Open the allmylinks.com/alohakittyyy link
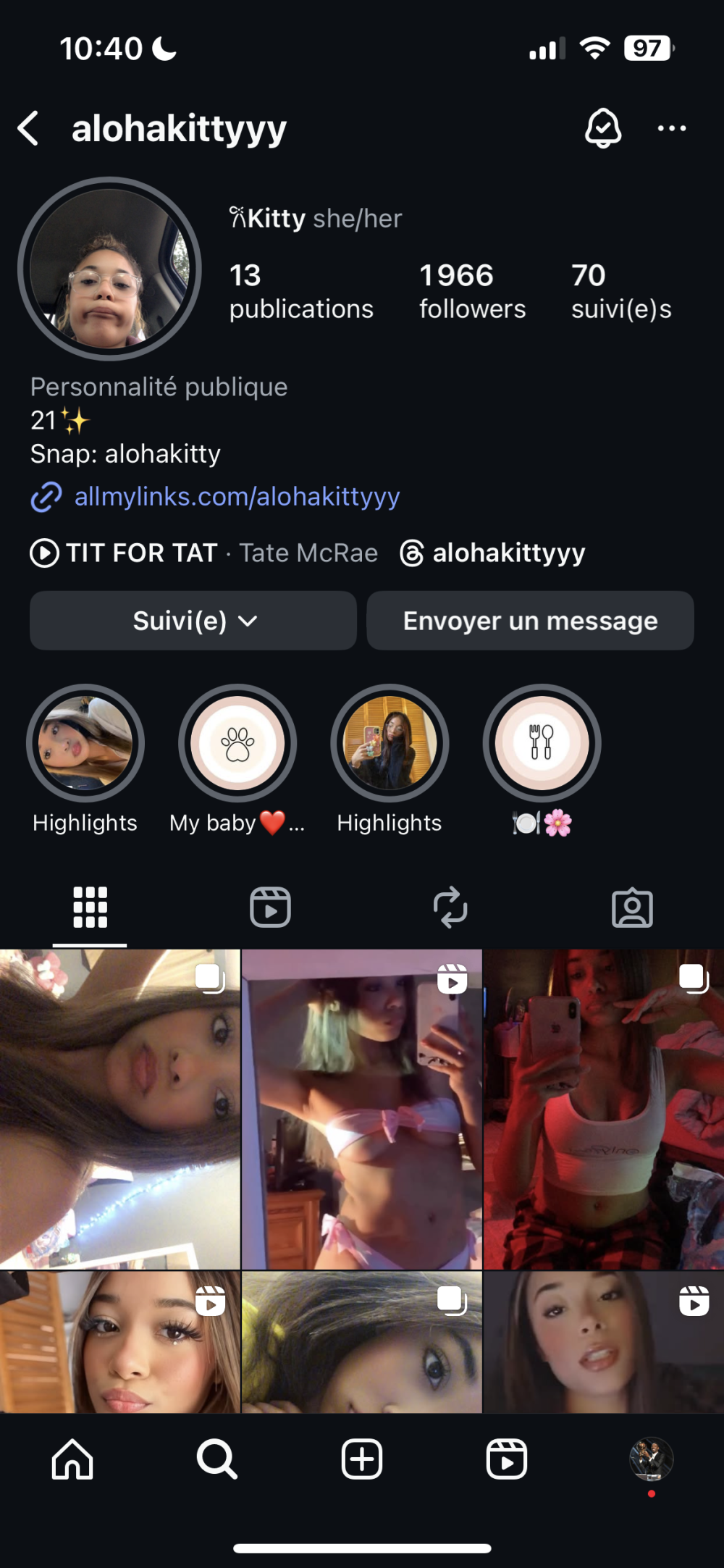The height and width of the screenshot is (1568, 724). (237, 497)
